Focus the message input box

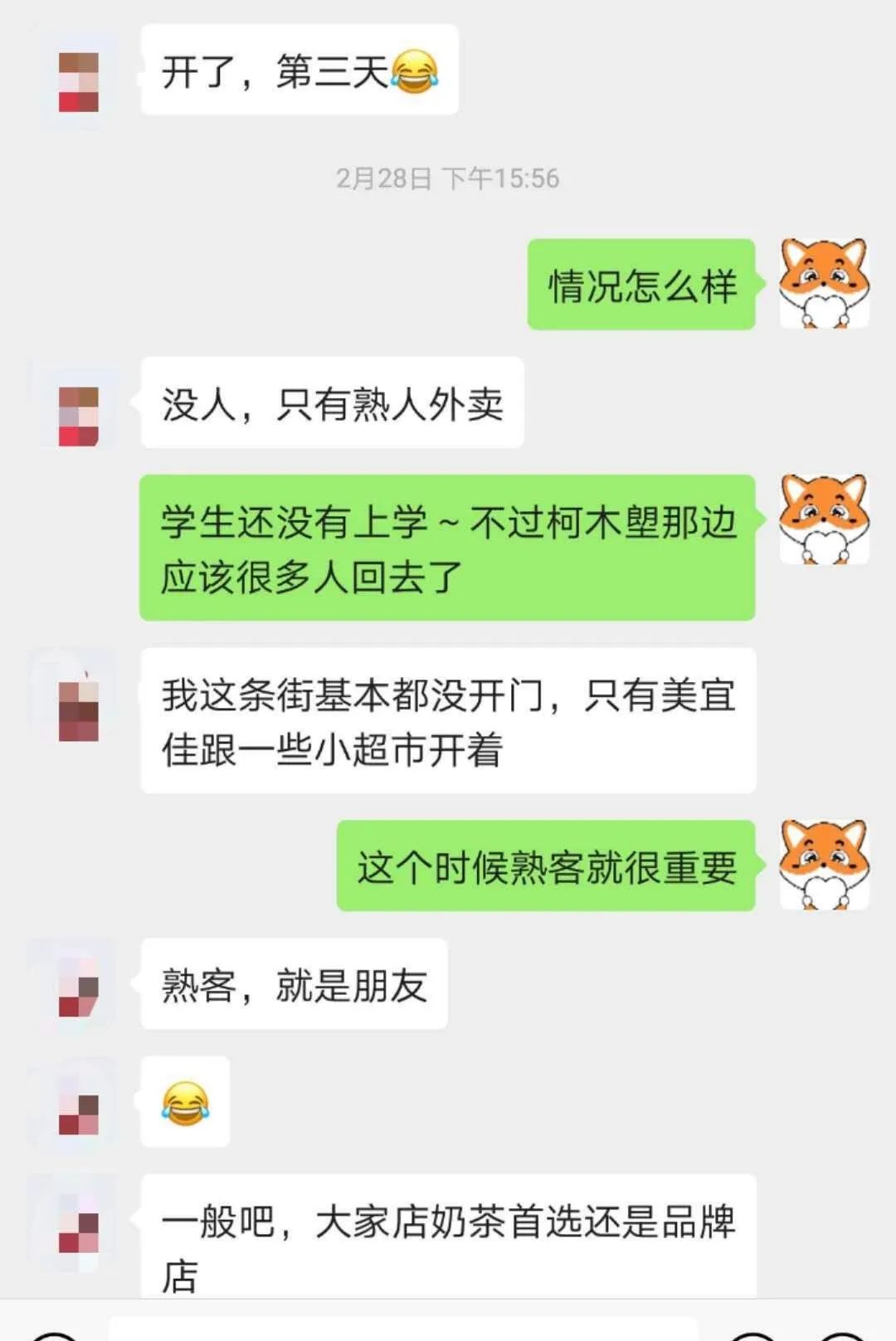pyautogui.click(x=402, y=1329)
